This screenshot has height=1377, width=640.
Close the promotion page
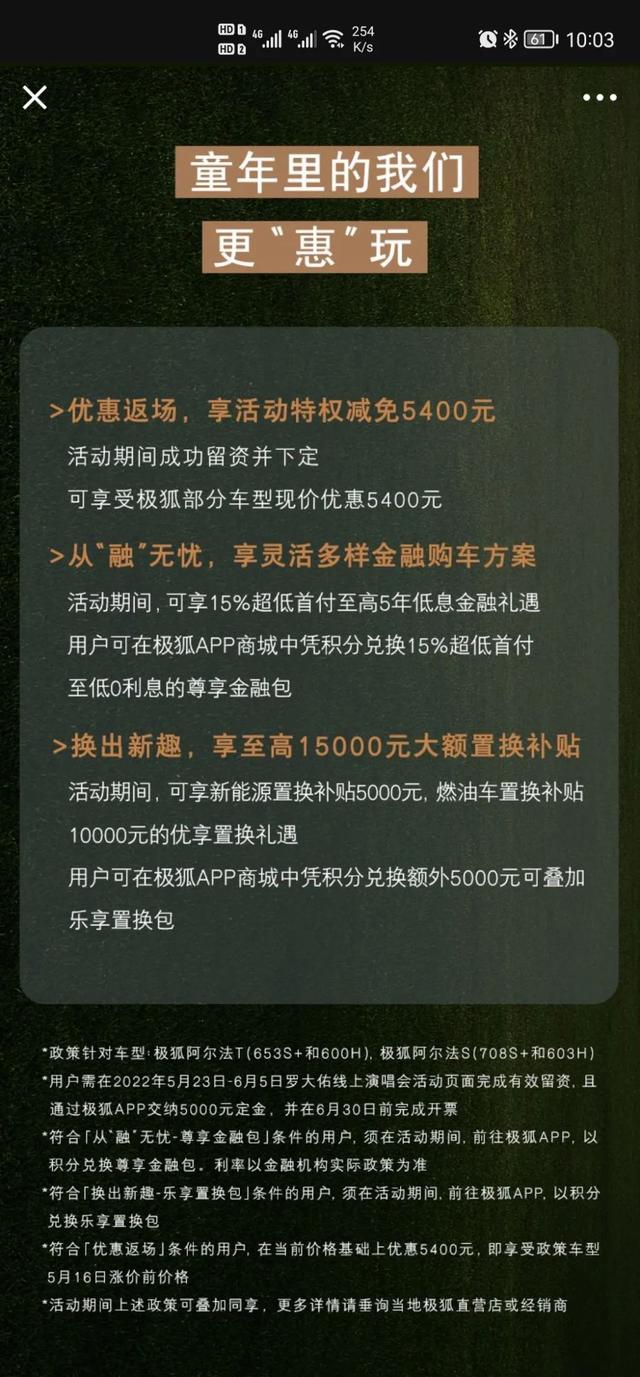[35, 97]
